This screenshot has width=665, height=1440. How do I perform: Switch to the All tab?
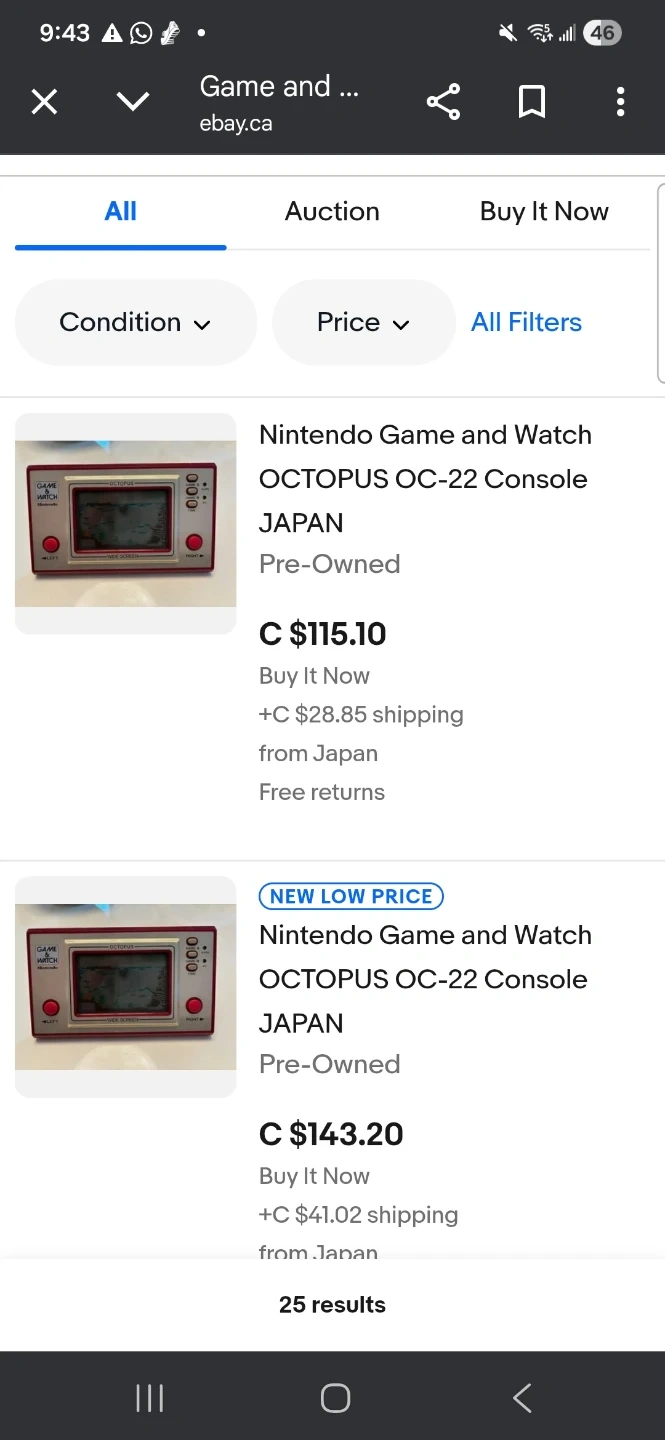[120, 212]
